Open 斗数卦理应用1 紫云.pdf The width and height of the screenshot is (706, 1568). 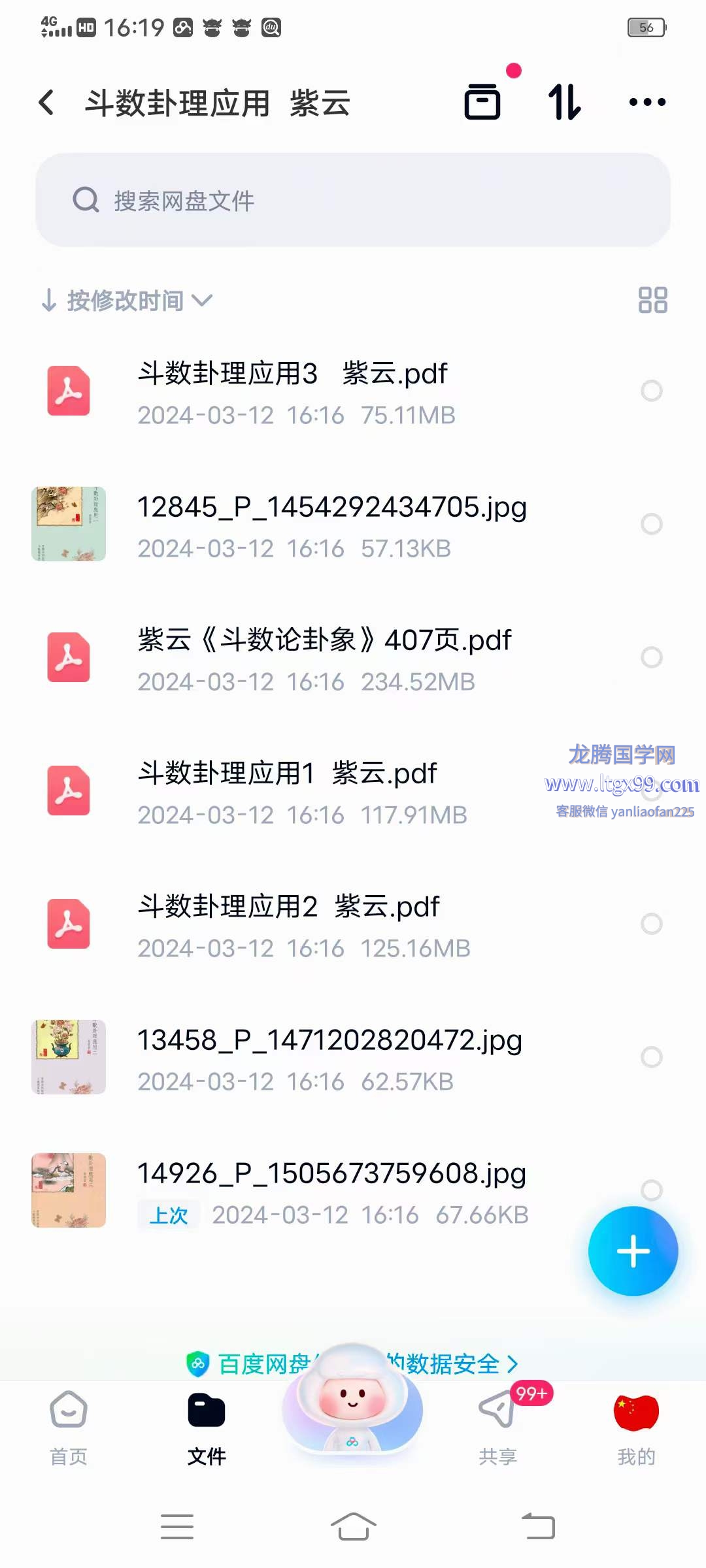pos(287,774)
